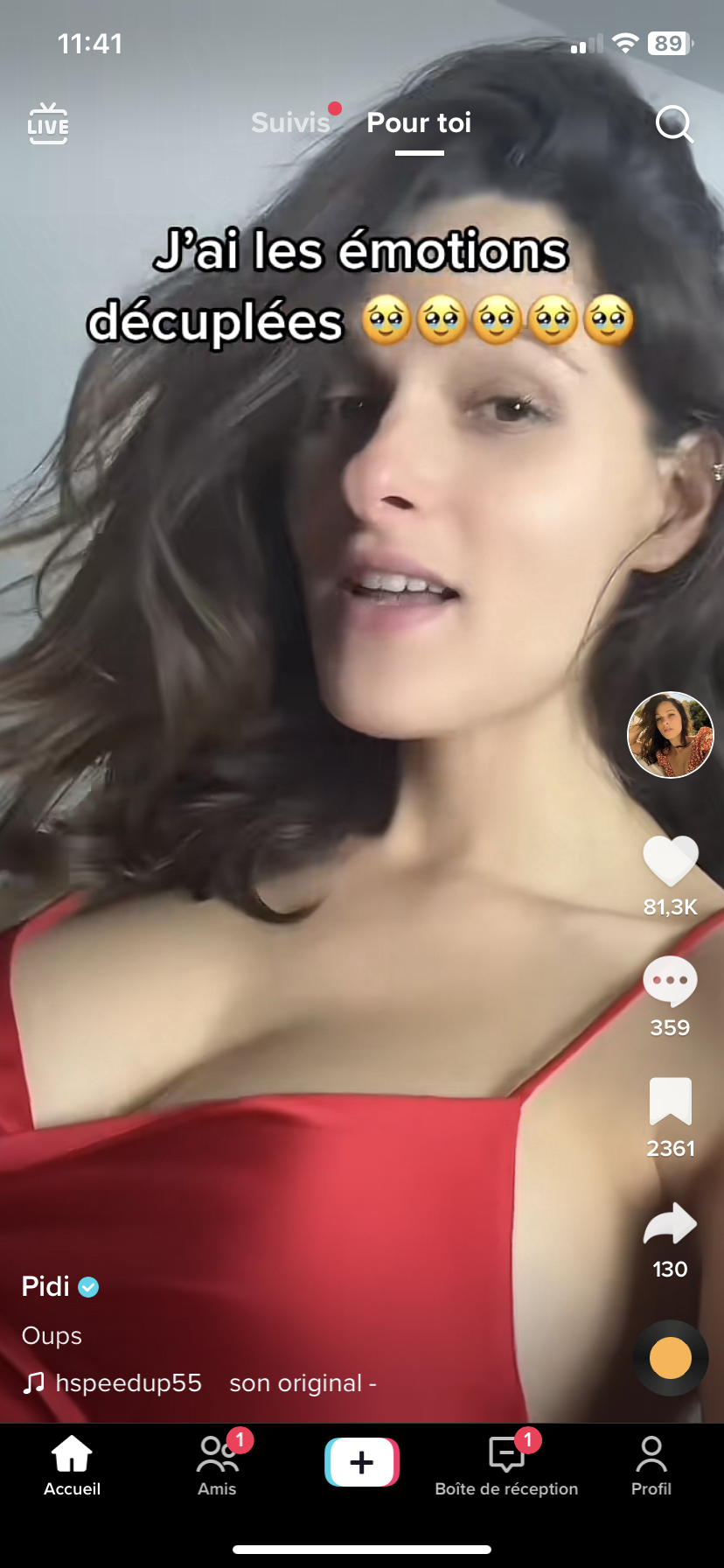This screenshot has height=1568, width=724.
Task: Open Boîte de réception
Action: [506, 1465]
